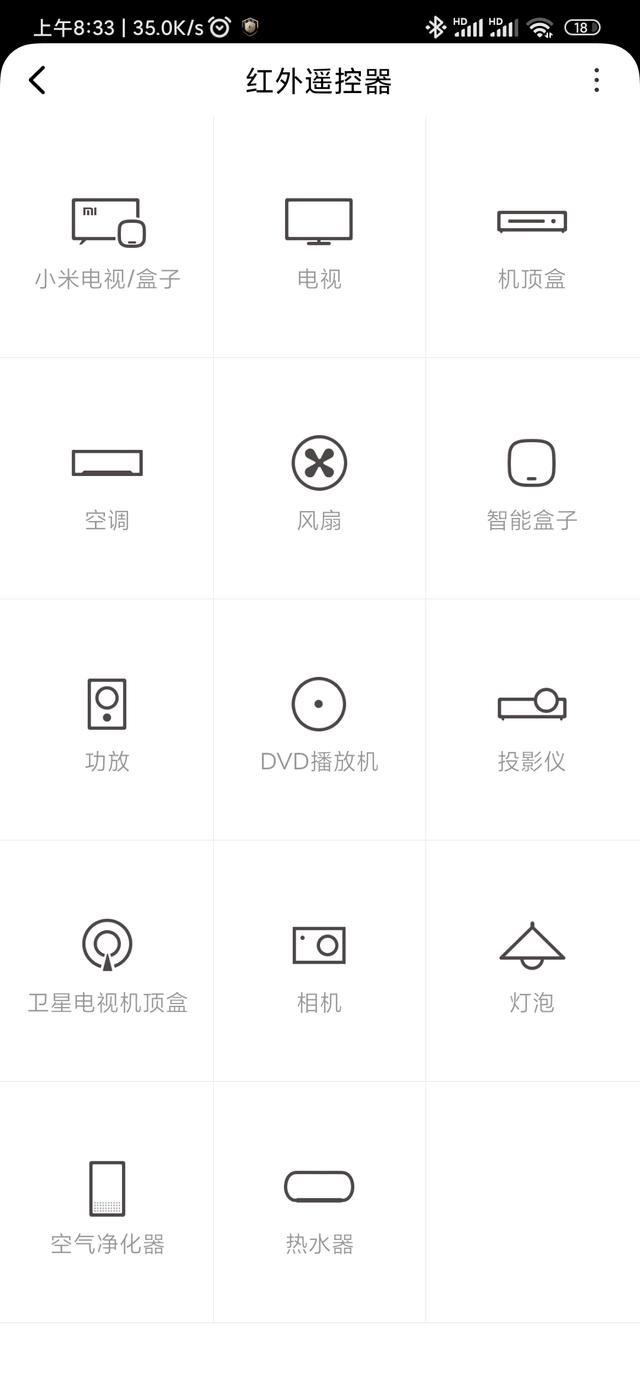The image size is (640, 1387).
Task: Open the three-dot overflow menu
Action: pos(596,80)
